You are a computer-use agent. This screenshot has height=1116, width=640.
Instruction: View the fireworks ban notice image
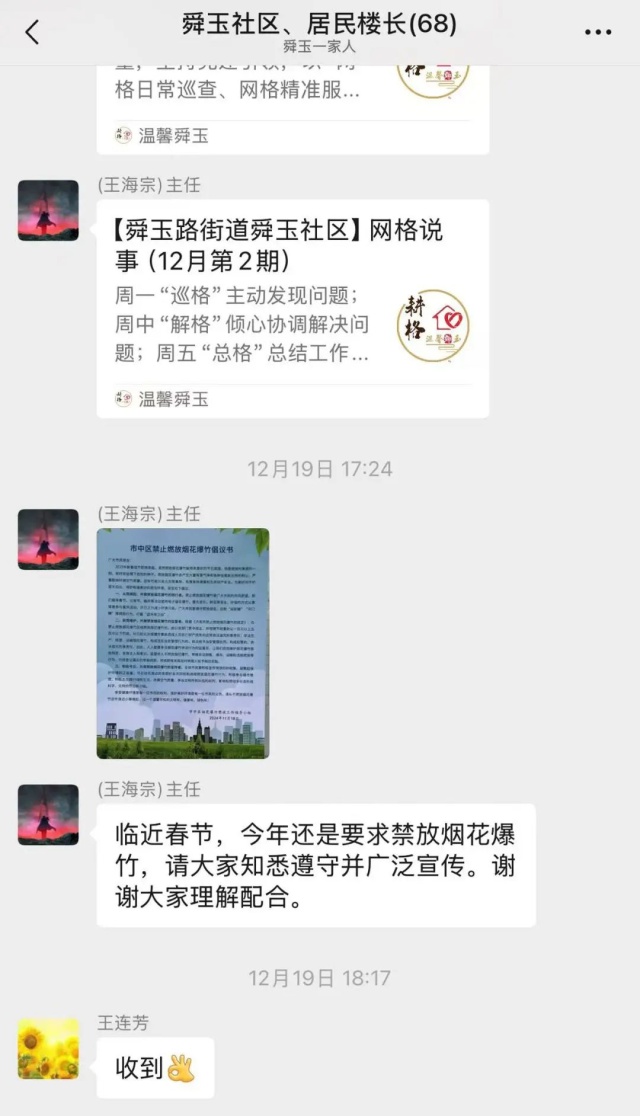(x=183, y=643)
